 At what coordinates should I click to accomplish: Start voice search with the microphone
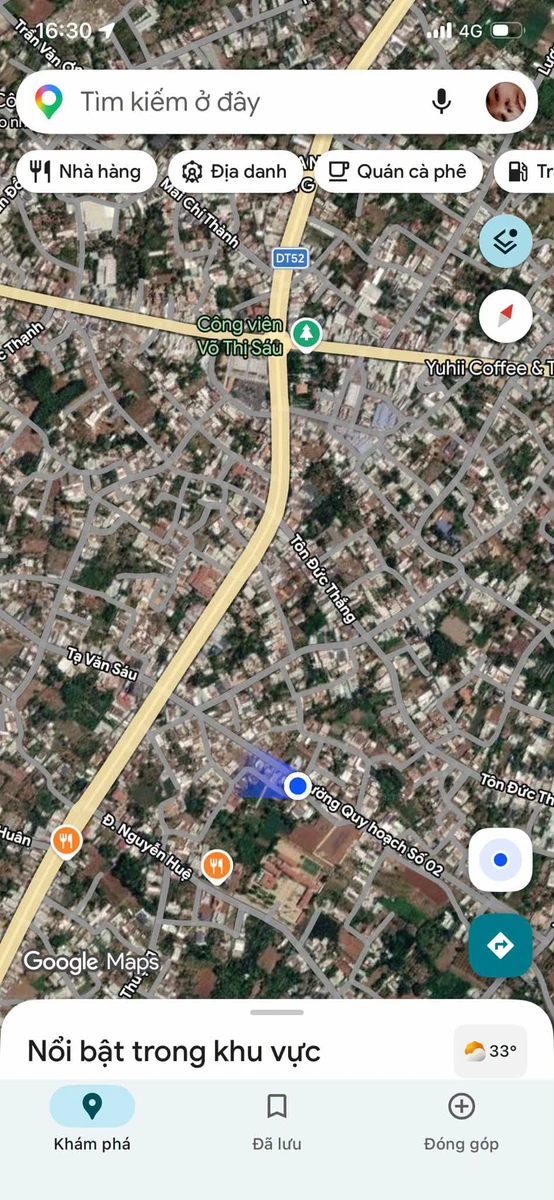(441, 102)
